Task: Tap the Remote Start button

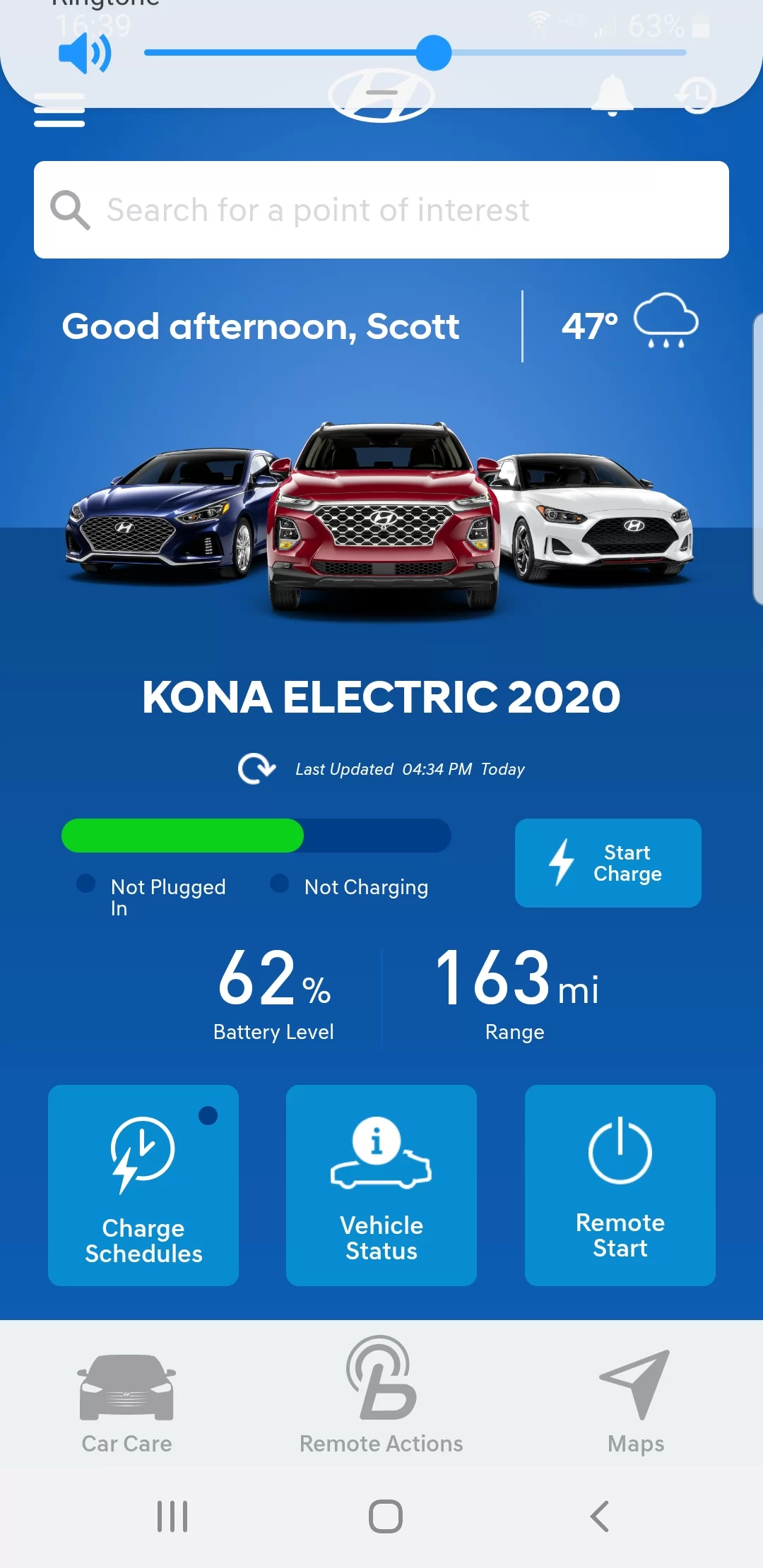Action: click(x=620, y=1184)
